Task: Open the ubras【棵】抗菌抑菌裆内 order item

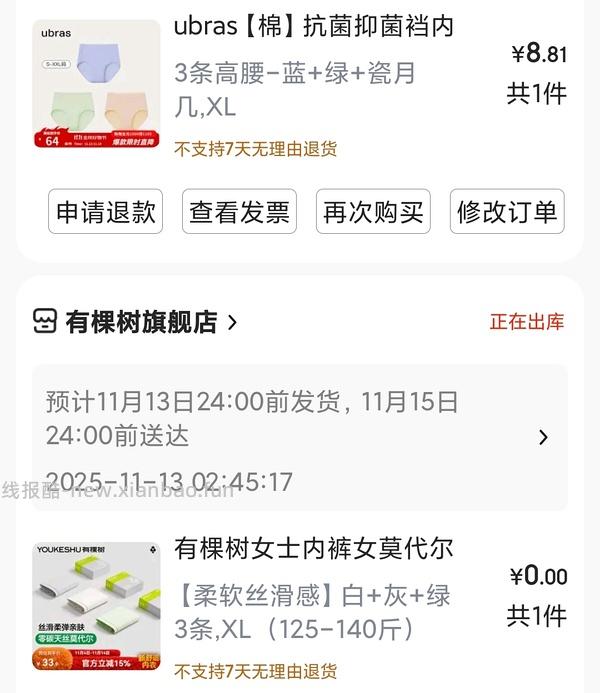Action: [x=313, y=27]
